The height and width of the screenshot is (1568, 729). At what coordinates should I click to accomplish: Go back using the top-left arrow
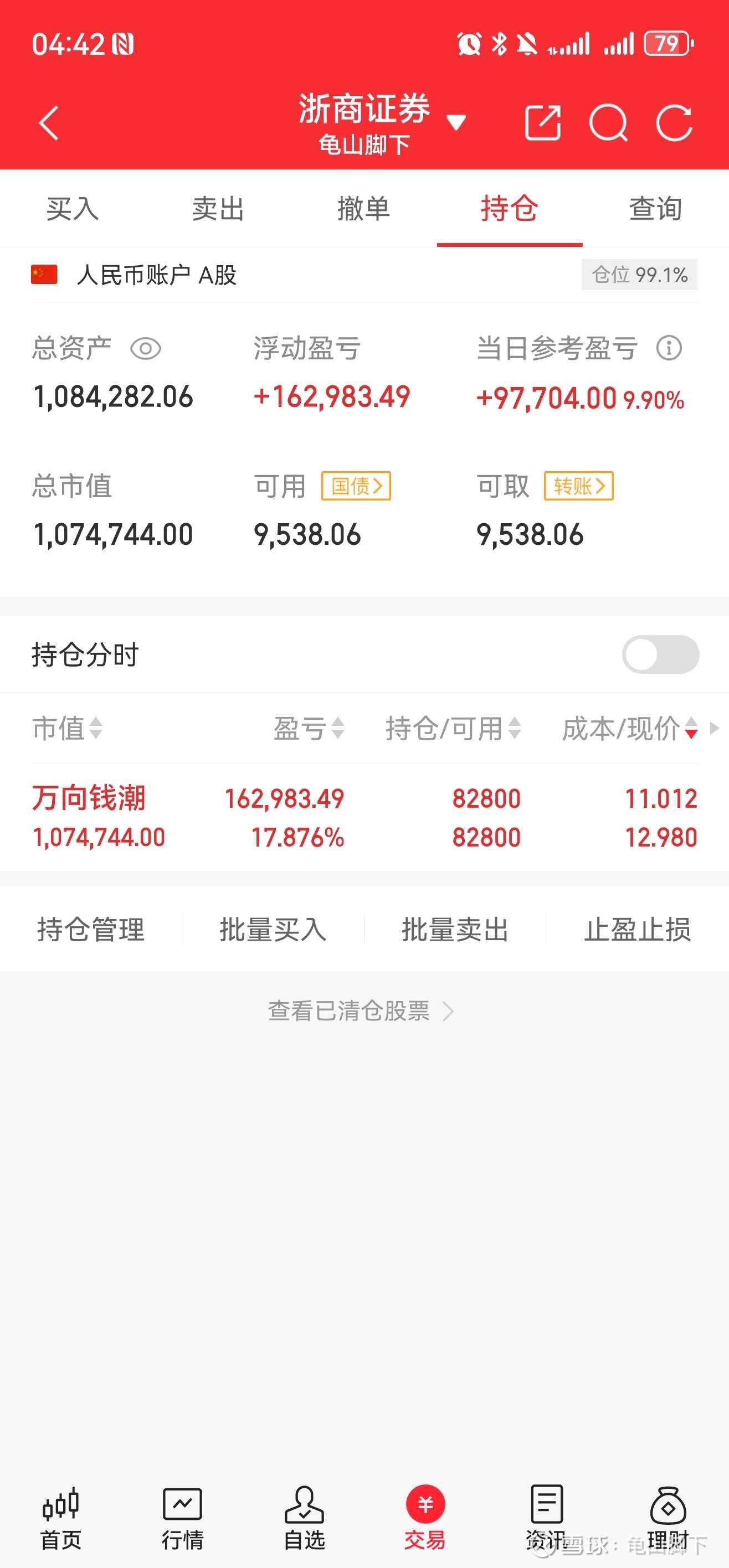49,123
